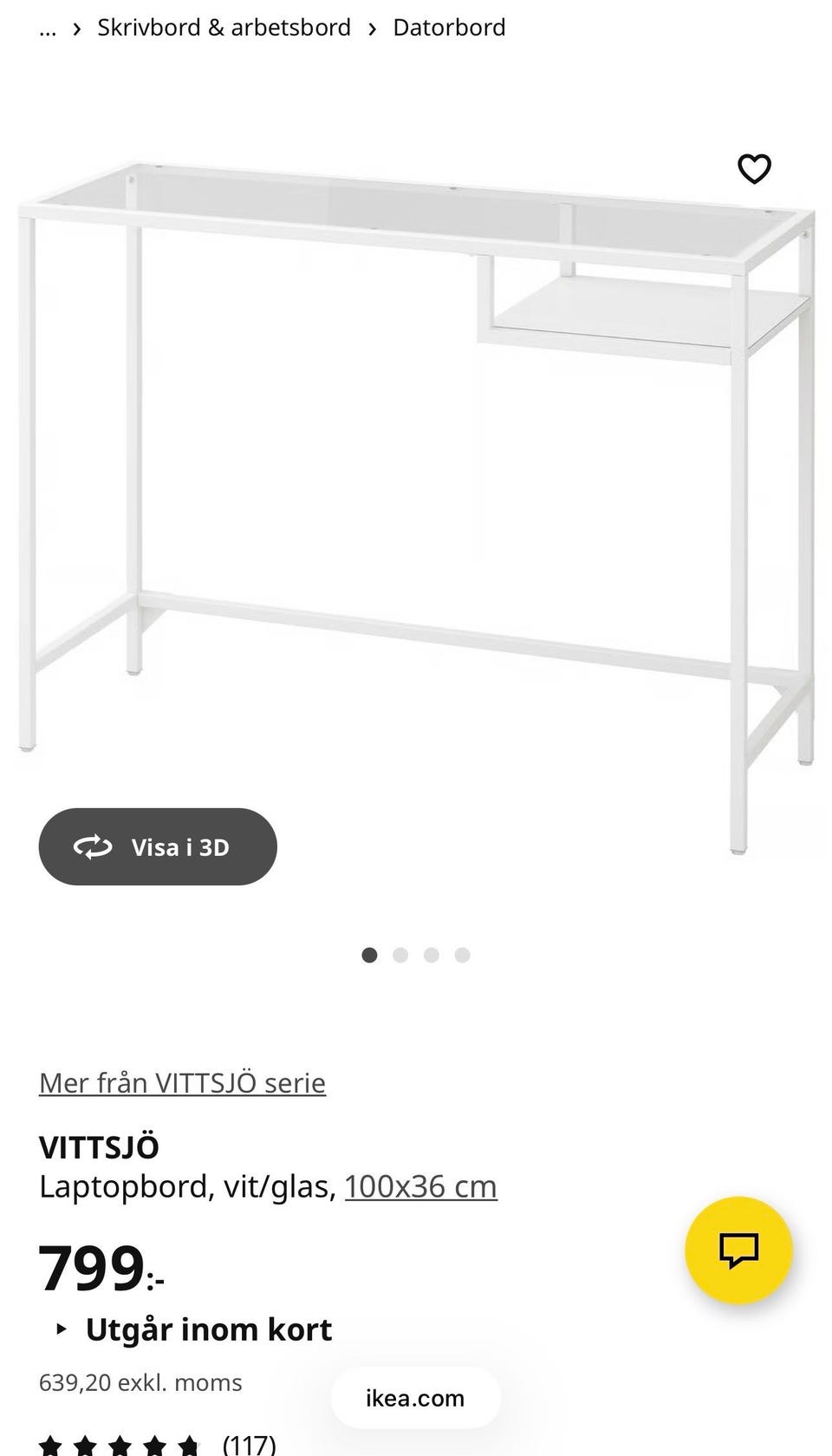Go to the Datorbord category breadcrumb
This screenshot has width=832, height=1456.
click(x=449, y=28)
